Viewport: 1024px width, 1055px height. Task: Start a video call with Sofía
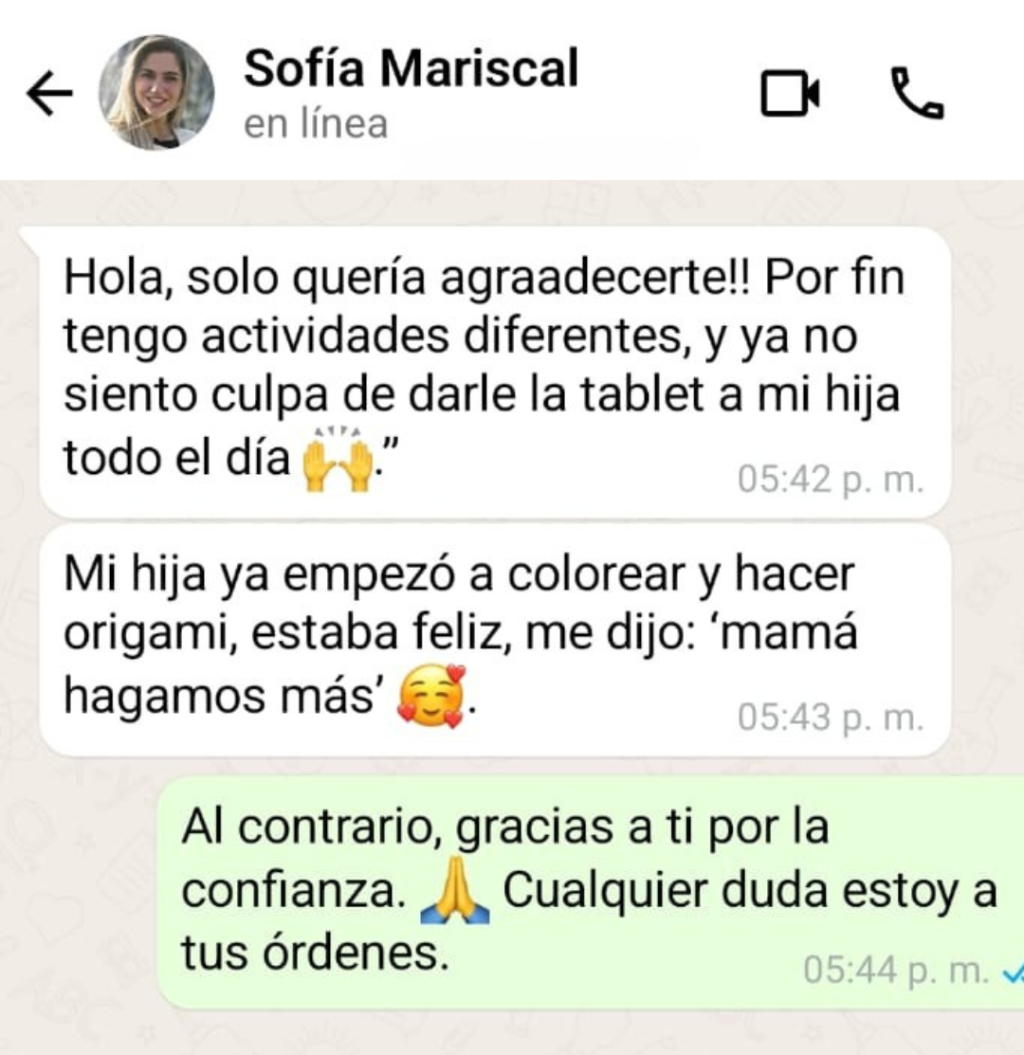(x=790, y=94)
